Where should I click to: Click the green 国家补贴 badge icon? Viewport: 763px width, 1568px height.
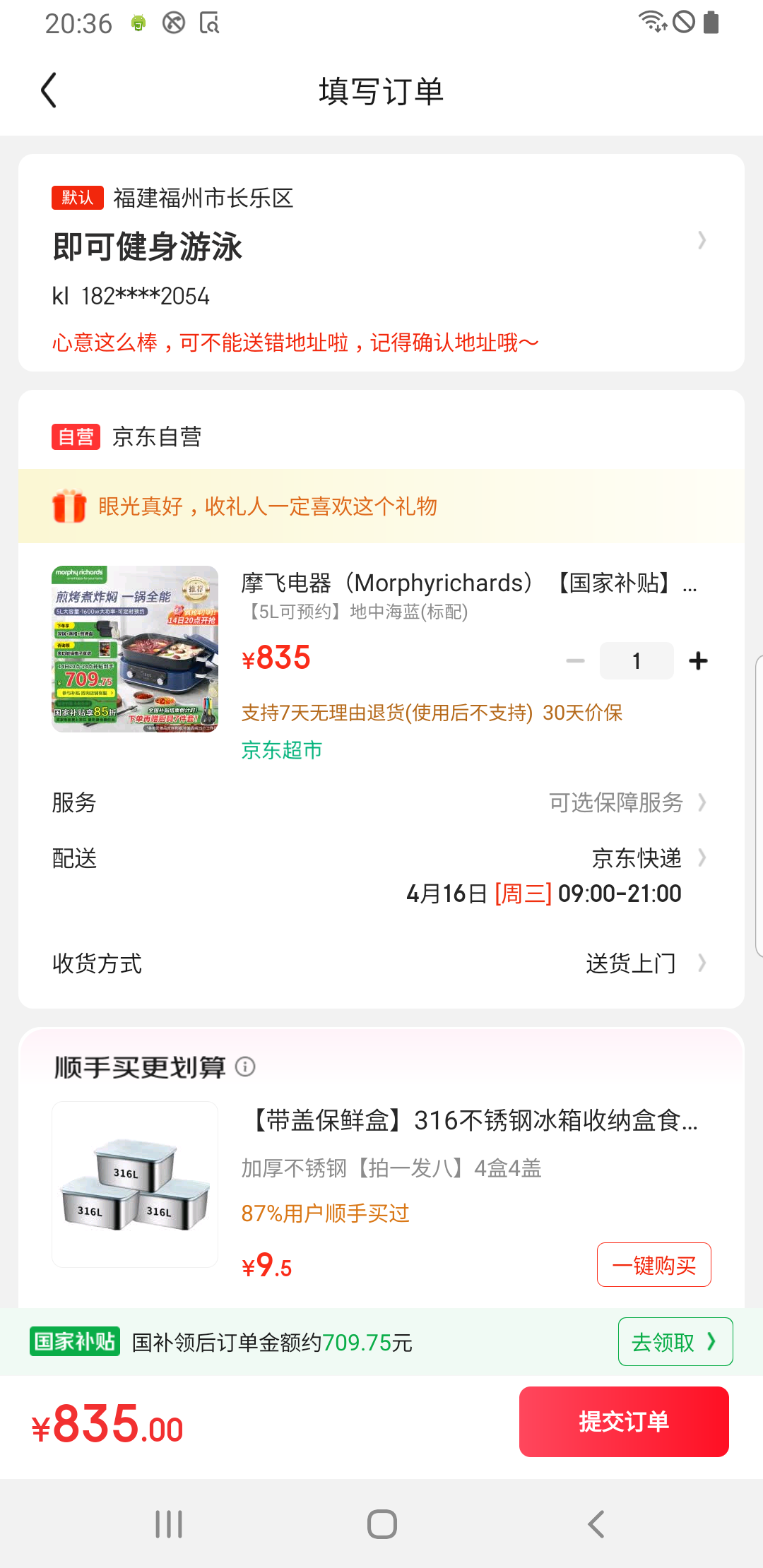pos(74,1341)
